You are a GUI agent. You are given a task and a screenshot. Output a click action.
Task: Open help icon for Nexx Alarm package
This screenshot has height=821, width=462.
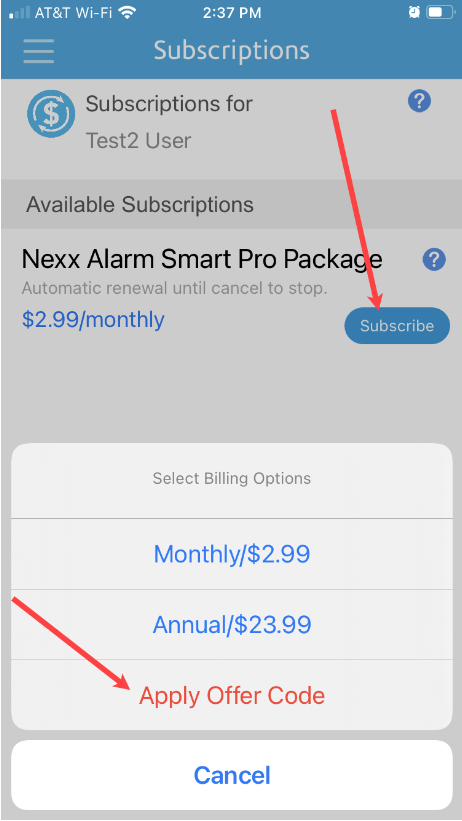coord(434,260)
